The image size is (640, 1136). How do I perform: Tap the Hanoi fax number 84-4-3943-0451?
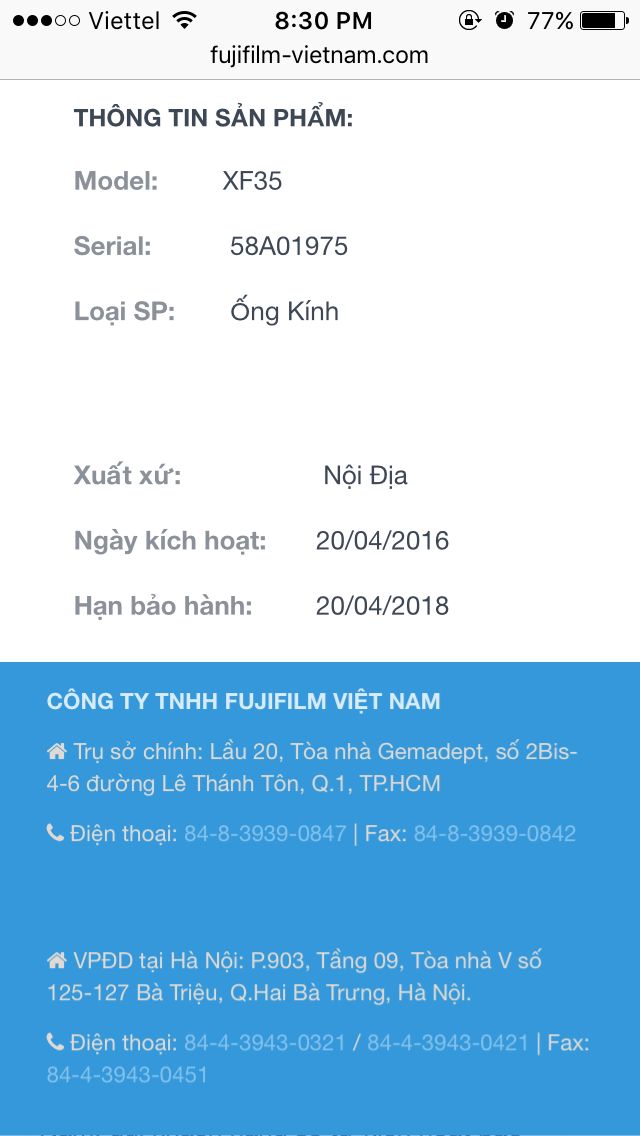click(x=127, y=1075)
